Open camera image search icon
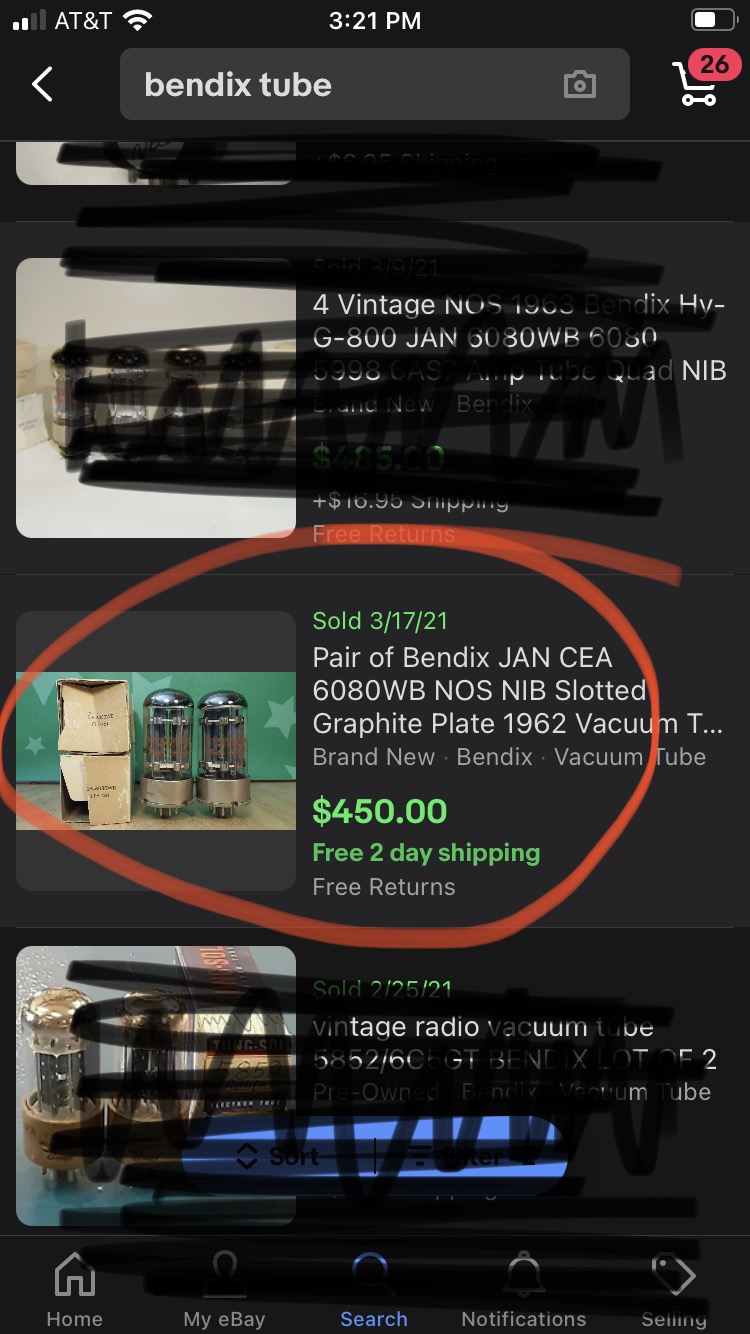 coord(579,85)
